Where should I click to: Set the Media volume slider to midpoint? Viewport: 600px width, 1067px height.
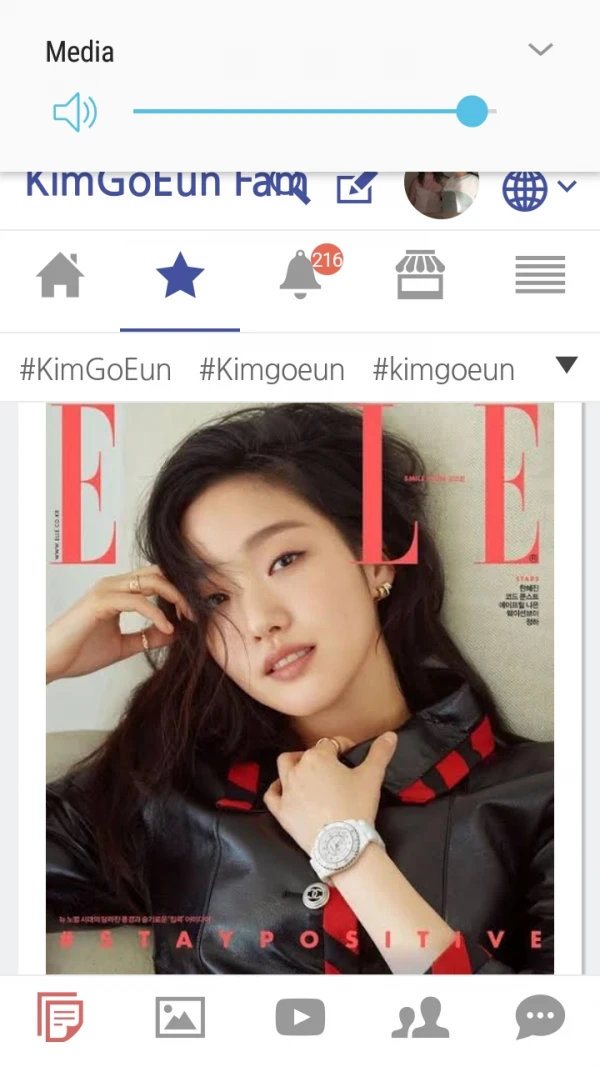point(314,112)
